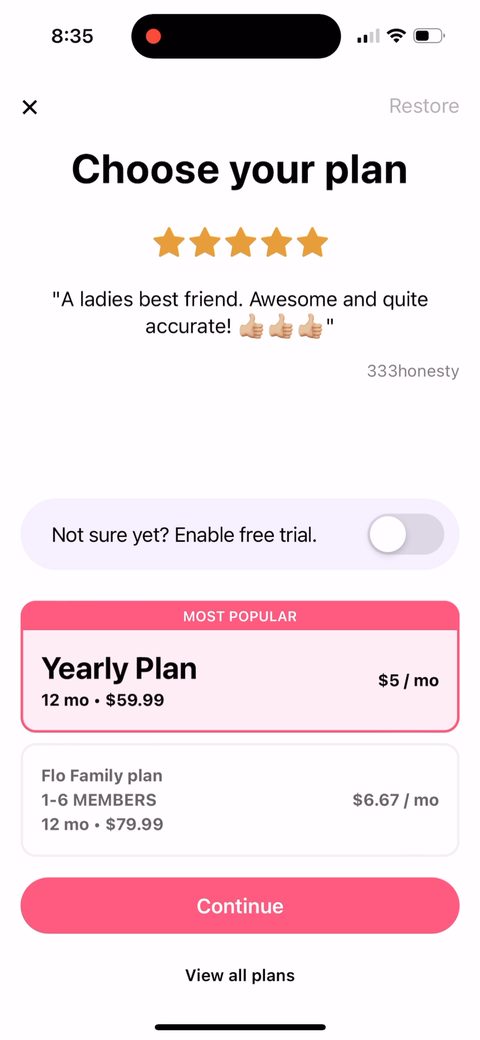Open View all plans
The width and height of the screenshot is (480, 1040).
click(240, 975)
